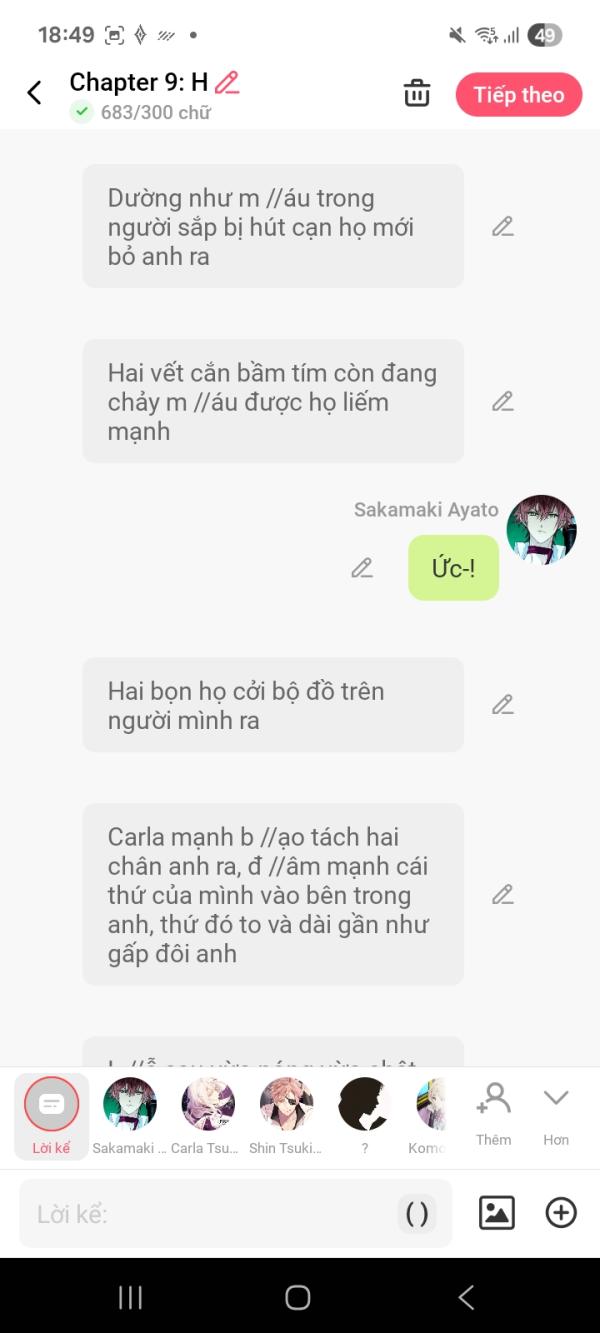Edit the narration starting "Dường như"

[502, 227]
